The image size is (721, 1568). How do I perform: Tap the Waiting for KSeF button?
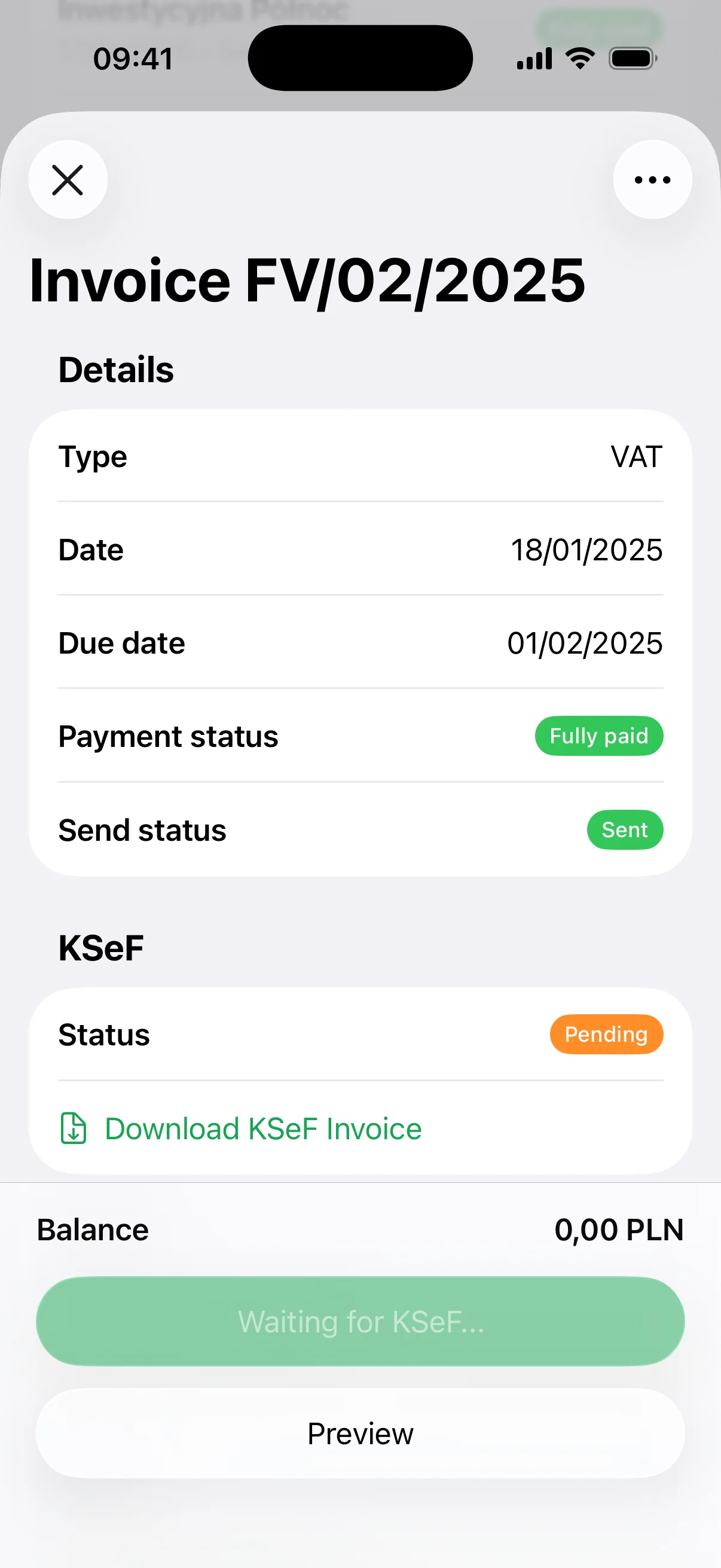[x=360, y=1322]
